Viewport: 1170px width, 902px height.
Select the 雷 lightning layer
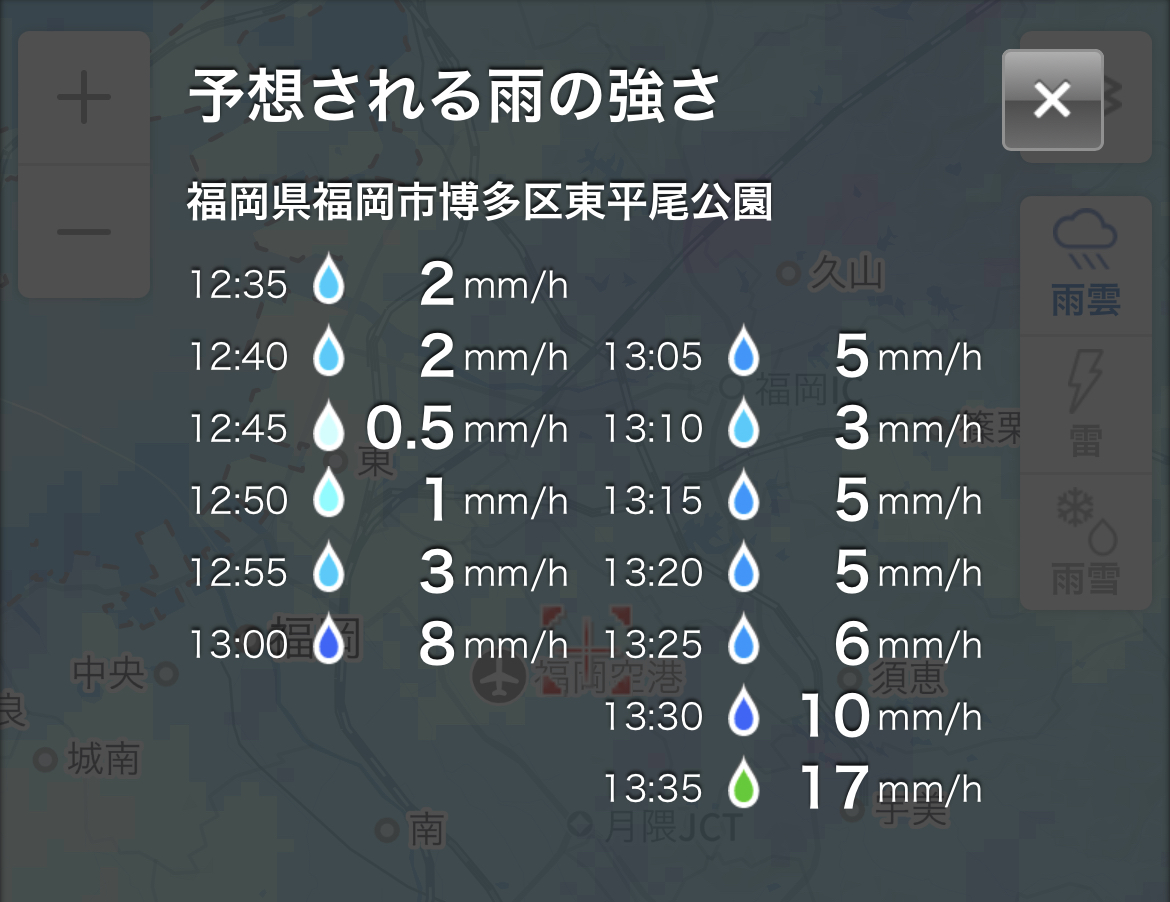[1085, 404]
